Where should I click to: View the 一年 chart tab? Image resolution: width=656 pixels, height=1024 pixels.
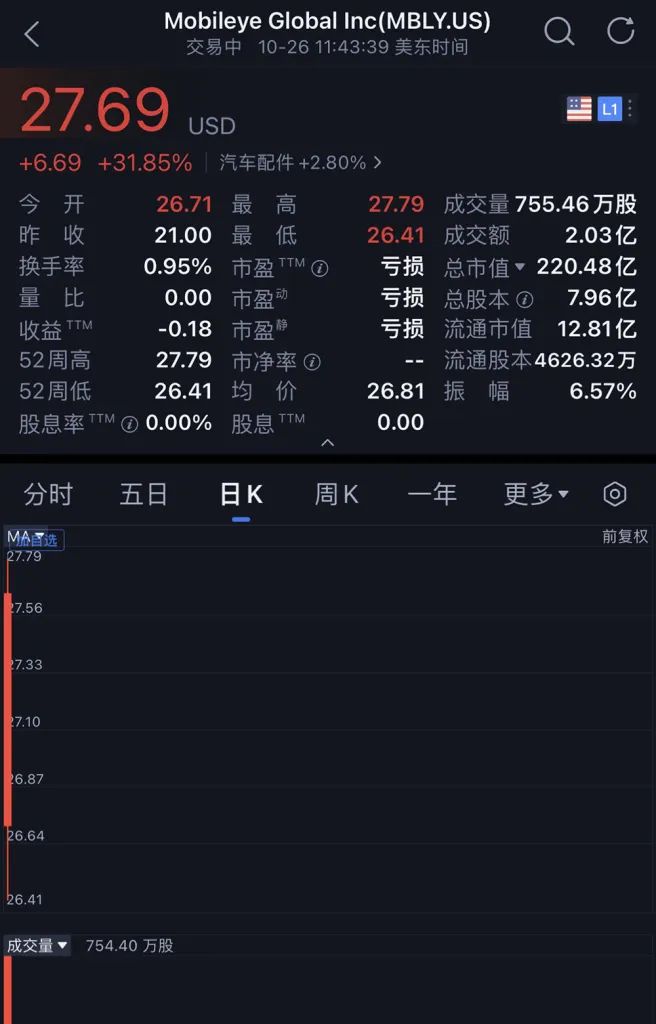point(432,494)
